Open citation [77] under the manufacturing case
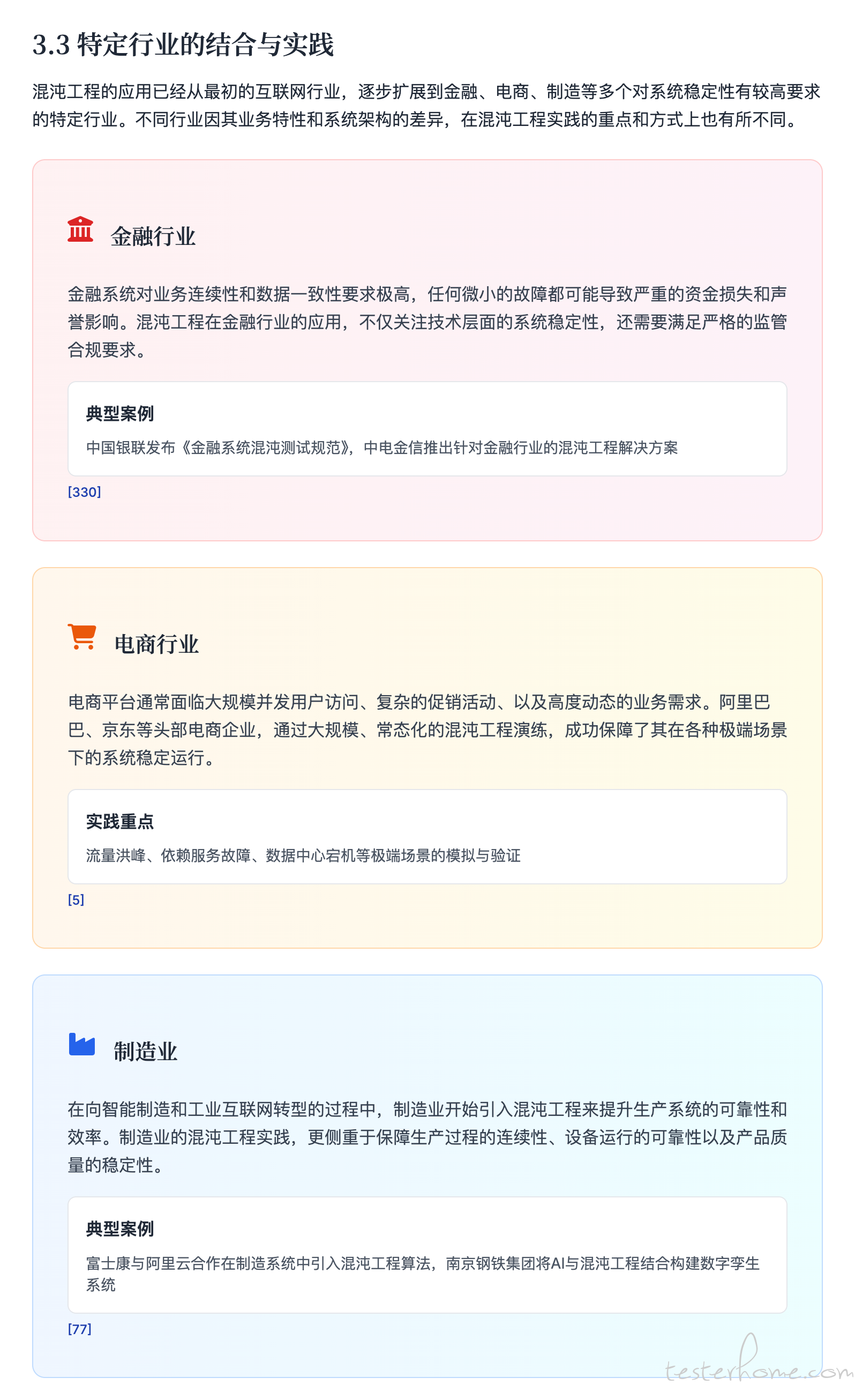Image resolution: width=855 pixels, height=1400 pixels. (79, 1329)
